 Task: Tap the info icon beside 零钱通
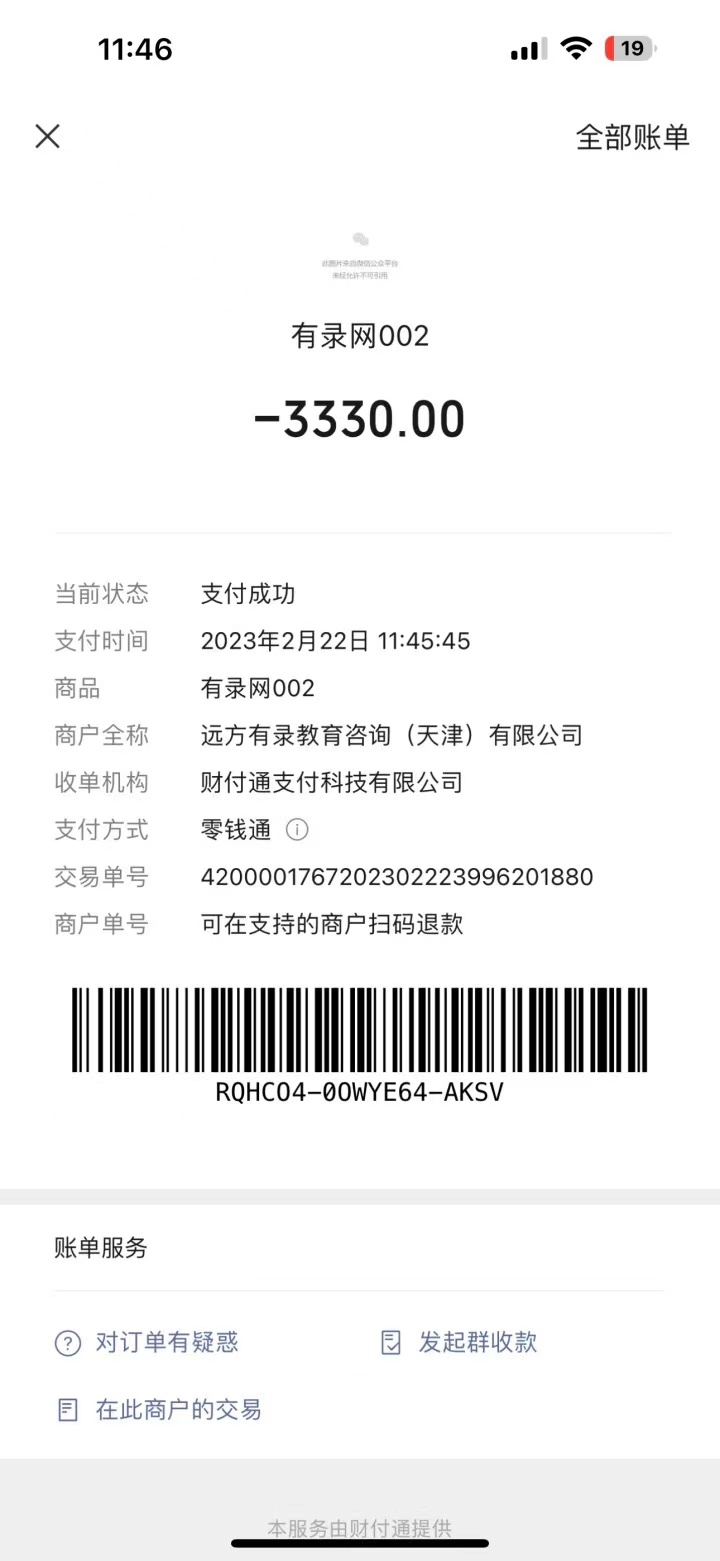pyautogui.click(x=297, y=829)
